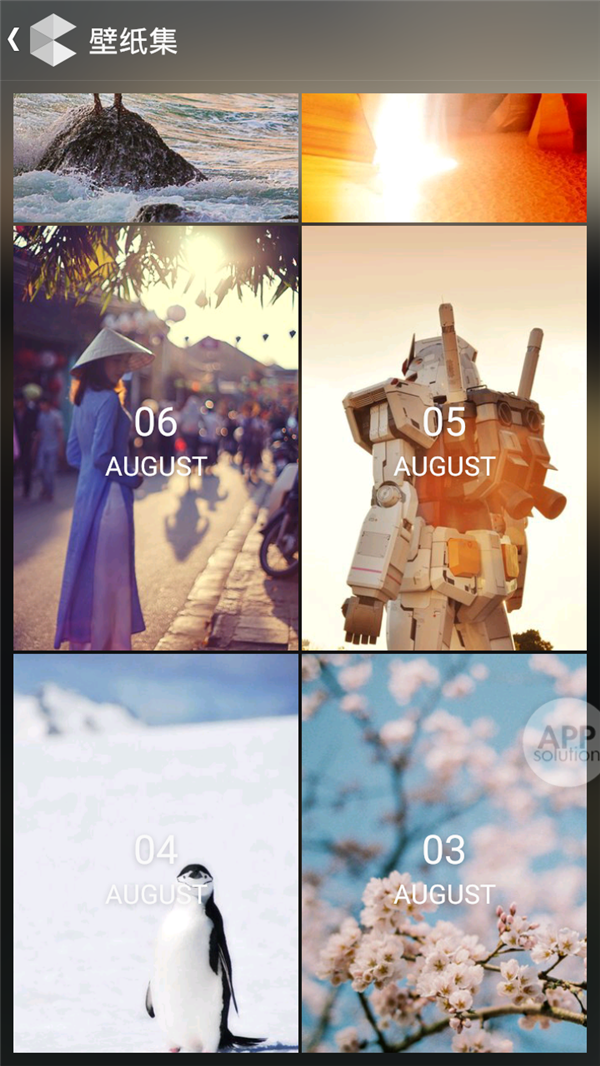Image resolution: width=600 pixels, height=1066 pixels.
Task: View the 05 August robot wallpaper
Action: [444, 438]
